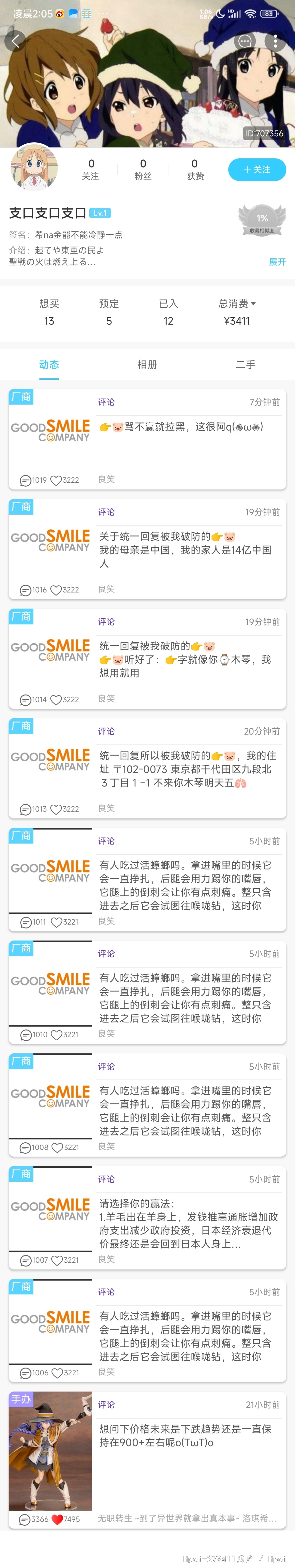Screen dimensions: 295x1568
Task: Open the figure comment about 900+ price
Action: click(x=189, y=1435)
